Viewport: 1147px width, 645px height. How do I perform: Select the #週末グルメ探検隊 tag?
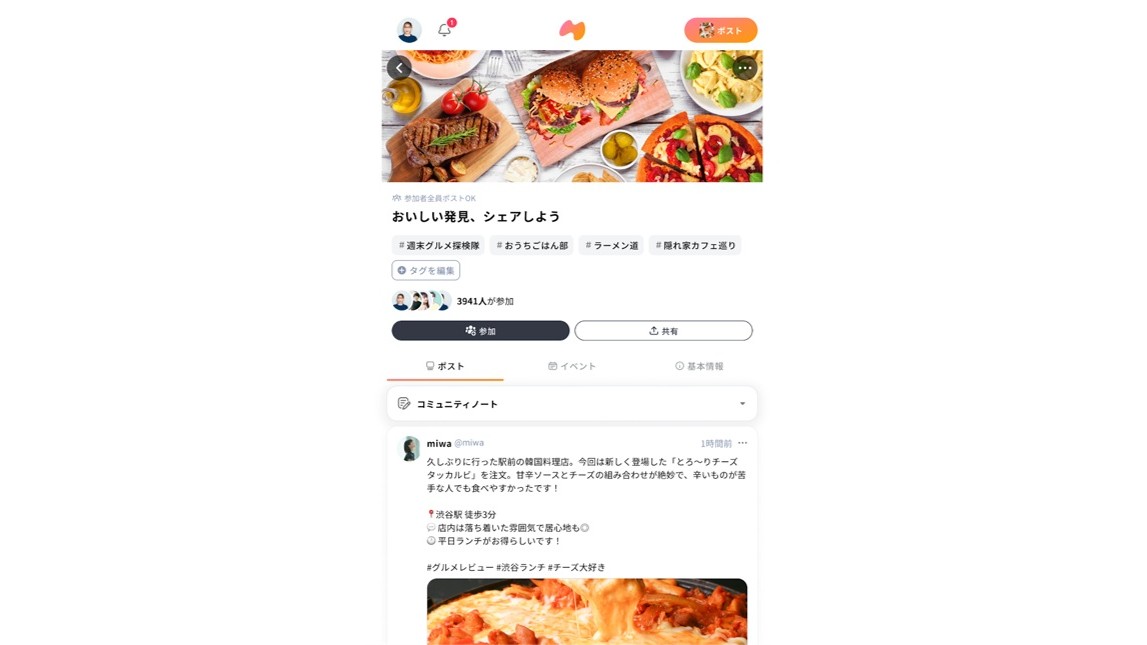(439, 245)
